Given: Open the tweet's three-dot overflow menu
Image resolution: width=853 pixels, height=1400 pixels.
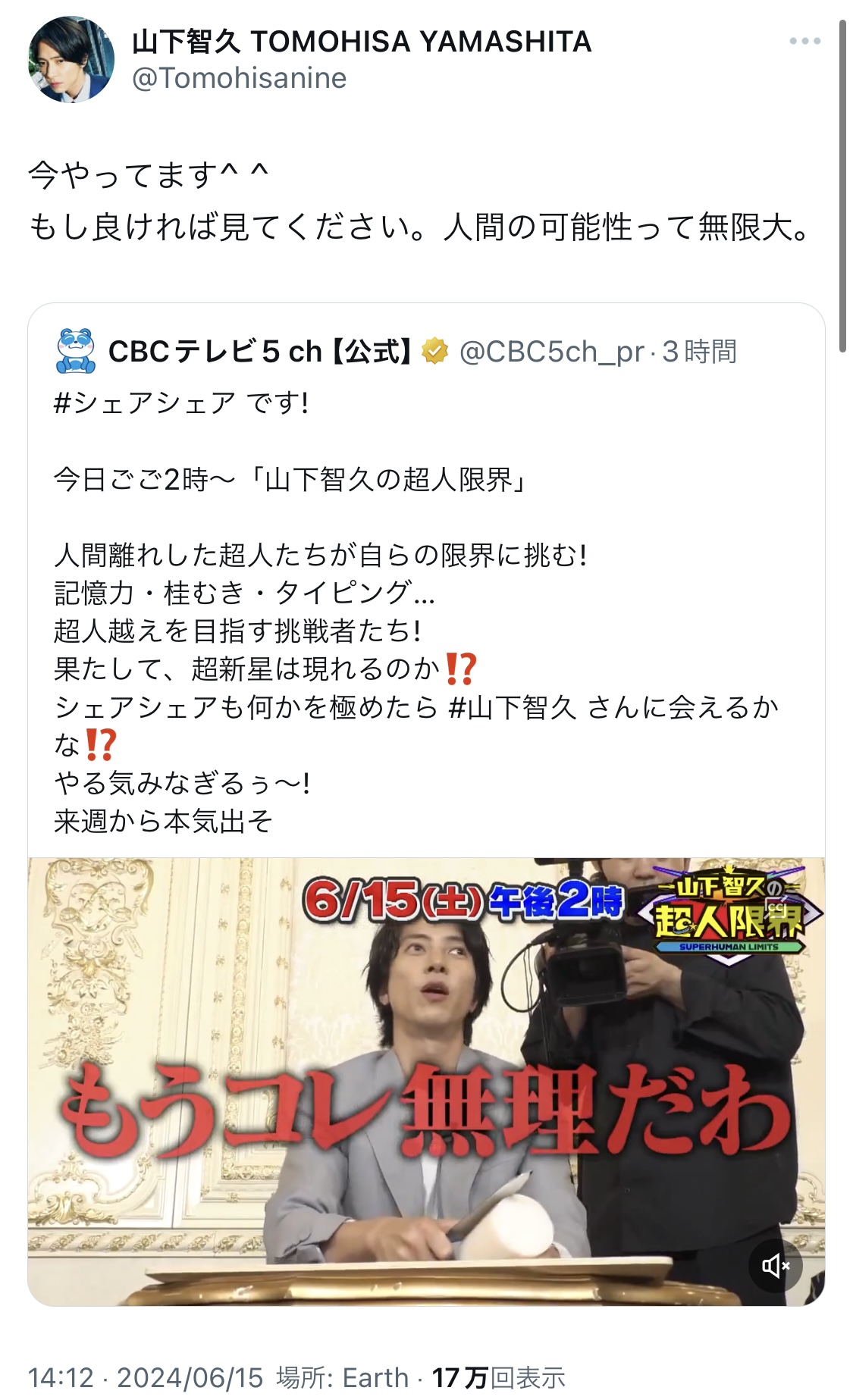Looking at the screenshot, I should tap(804, 41).
